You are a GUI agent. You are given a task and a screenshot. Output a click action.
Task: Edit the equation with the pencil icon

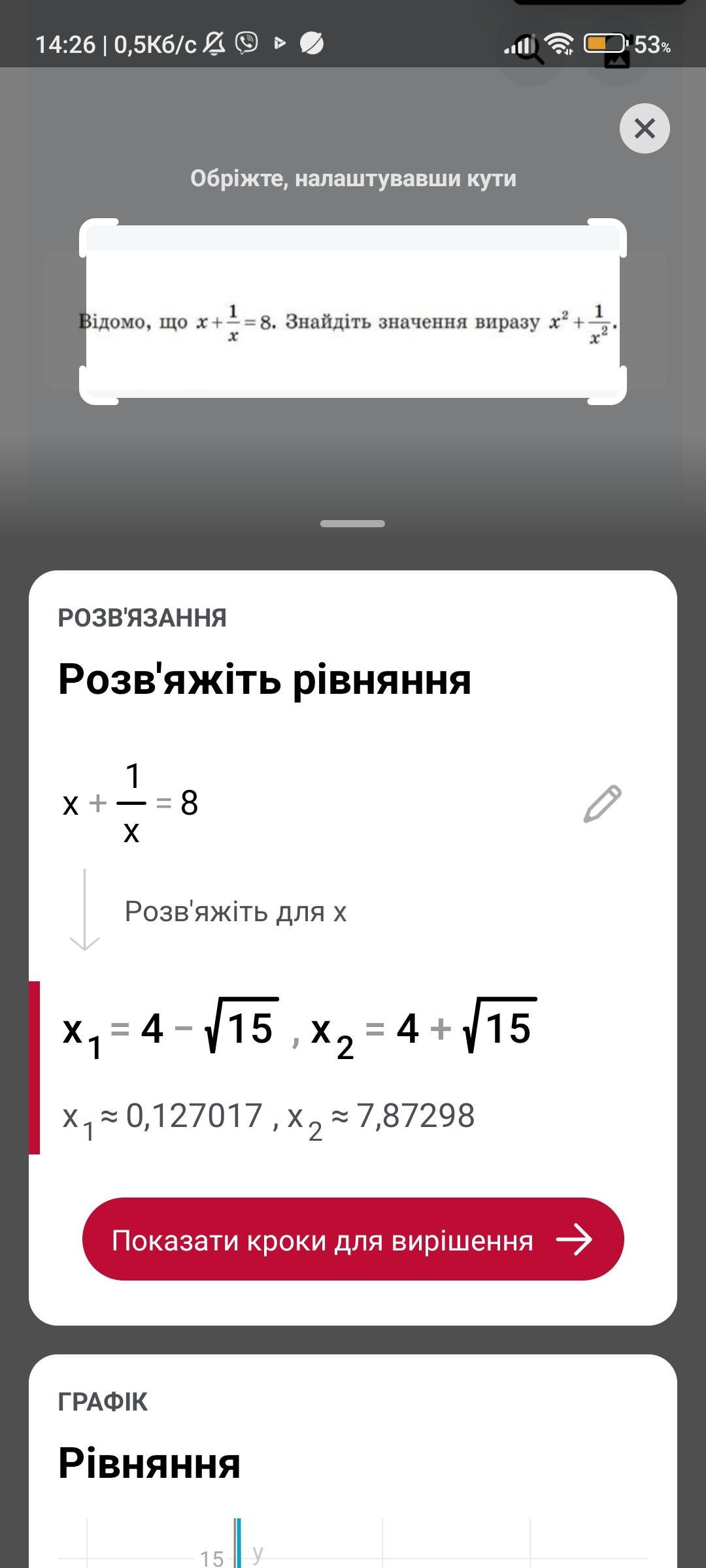(602, 804)
